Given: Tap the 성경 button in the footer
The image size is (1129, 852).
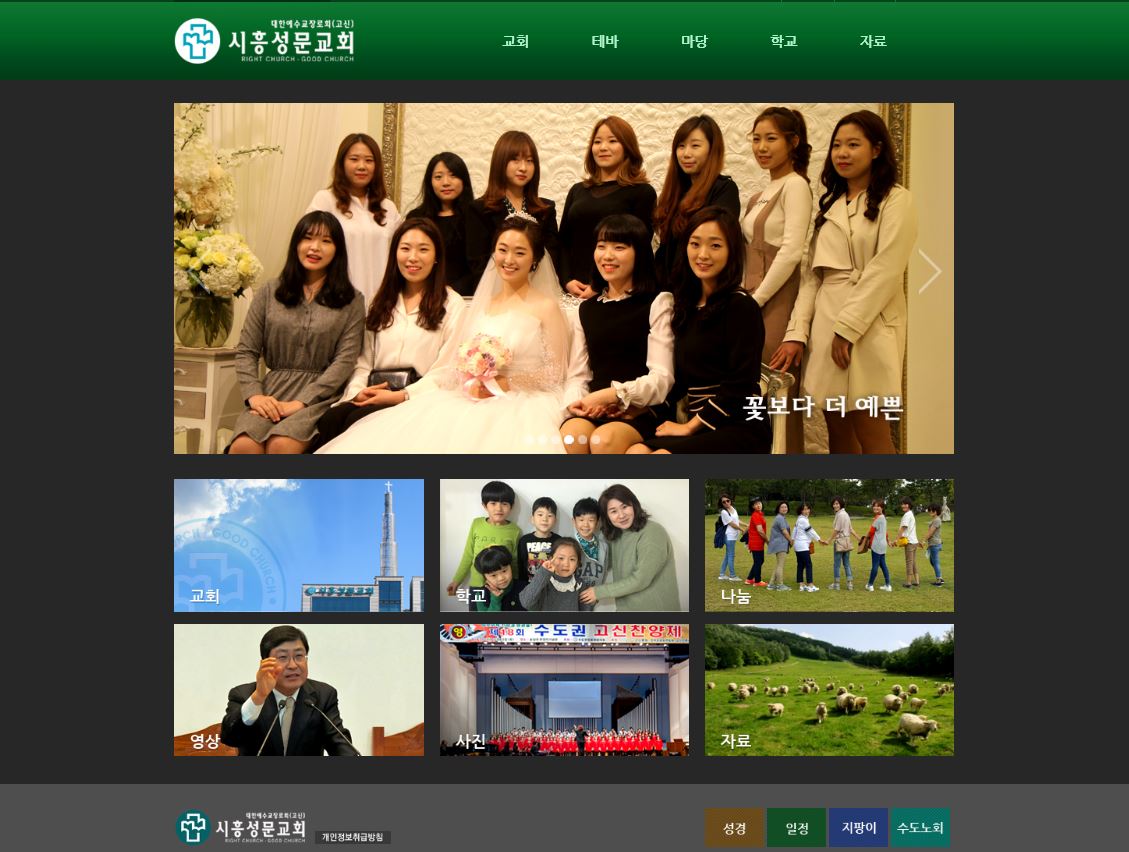Looking at the screenshot, I should tap(734, 828).
